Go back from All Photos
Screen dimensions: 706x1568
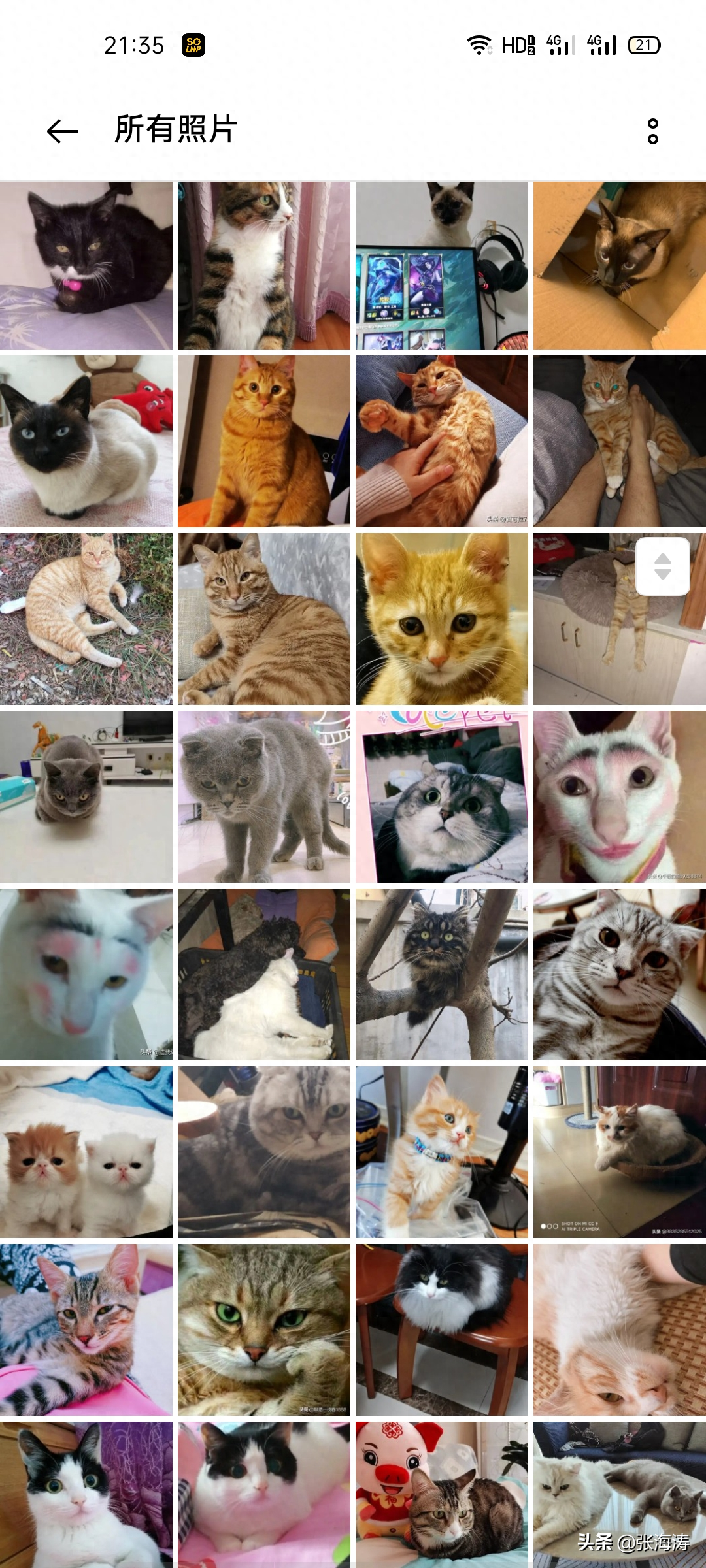coord(63,131)
